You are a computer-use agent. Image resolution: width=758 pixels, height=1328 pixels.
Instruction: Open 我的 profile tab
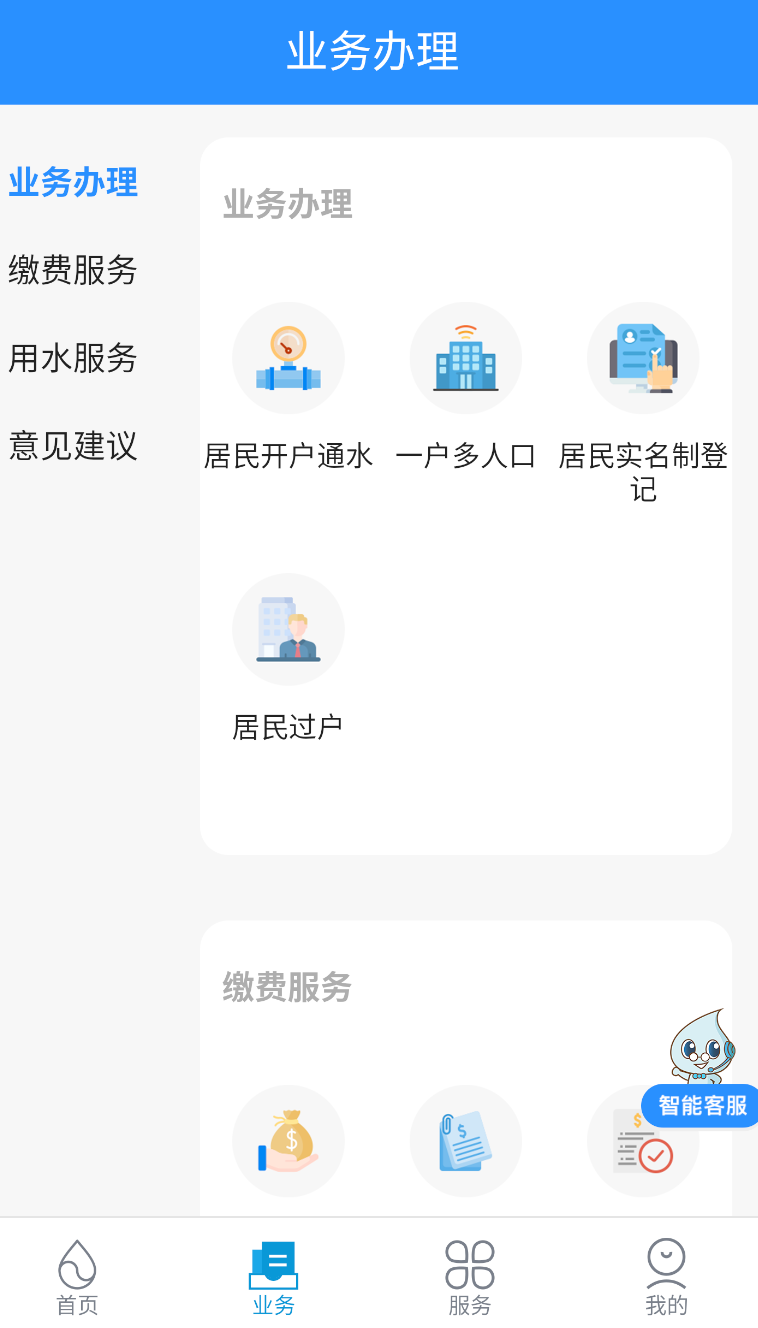(666, 1277)
